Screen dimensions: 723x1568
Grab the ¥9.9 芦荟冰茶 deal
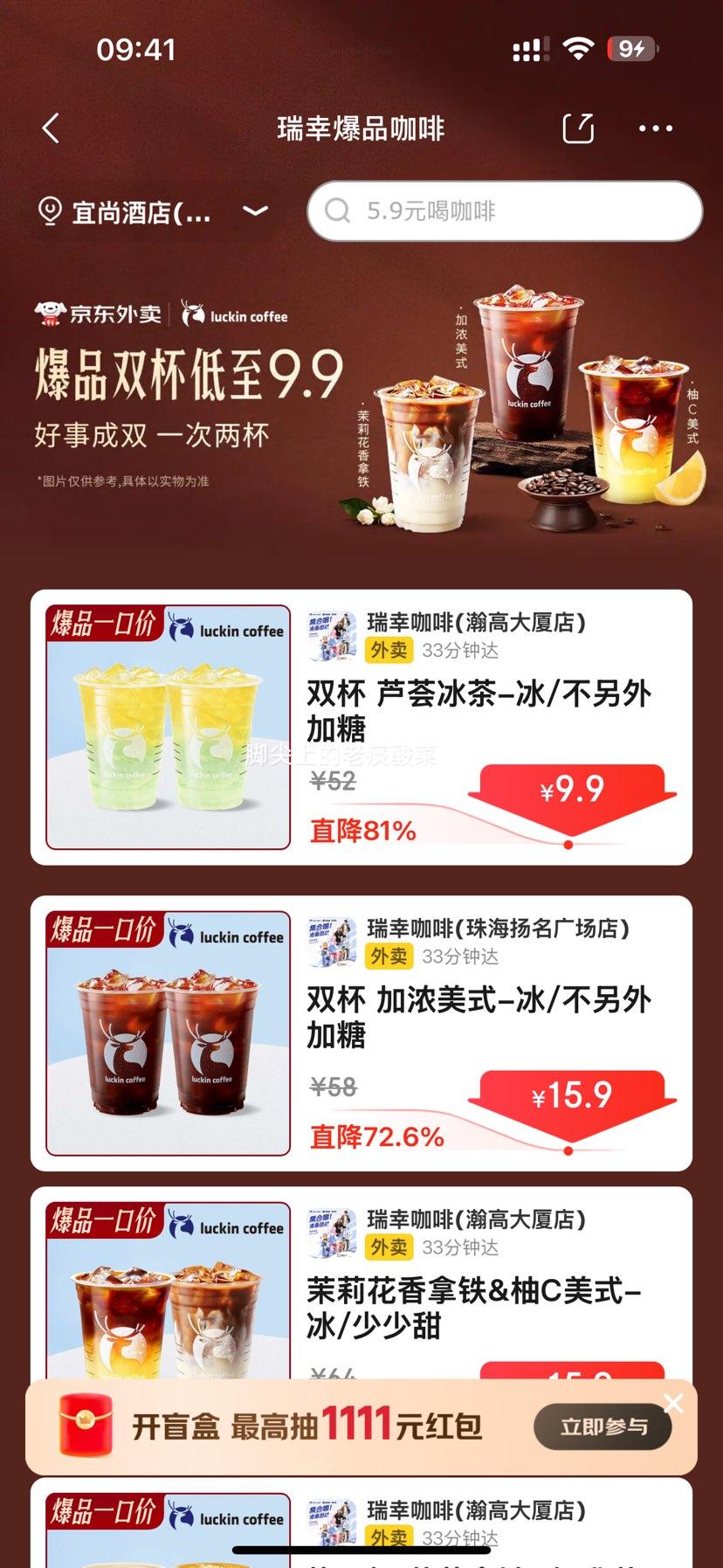pyautogui.click(x=572, y=791)
